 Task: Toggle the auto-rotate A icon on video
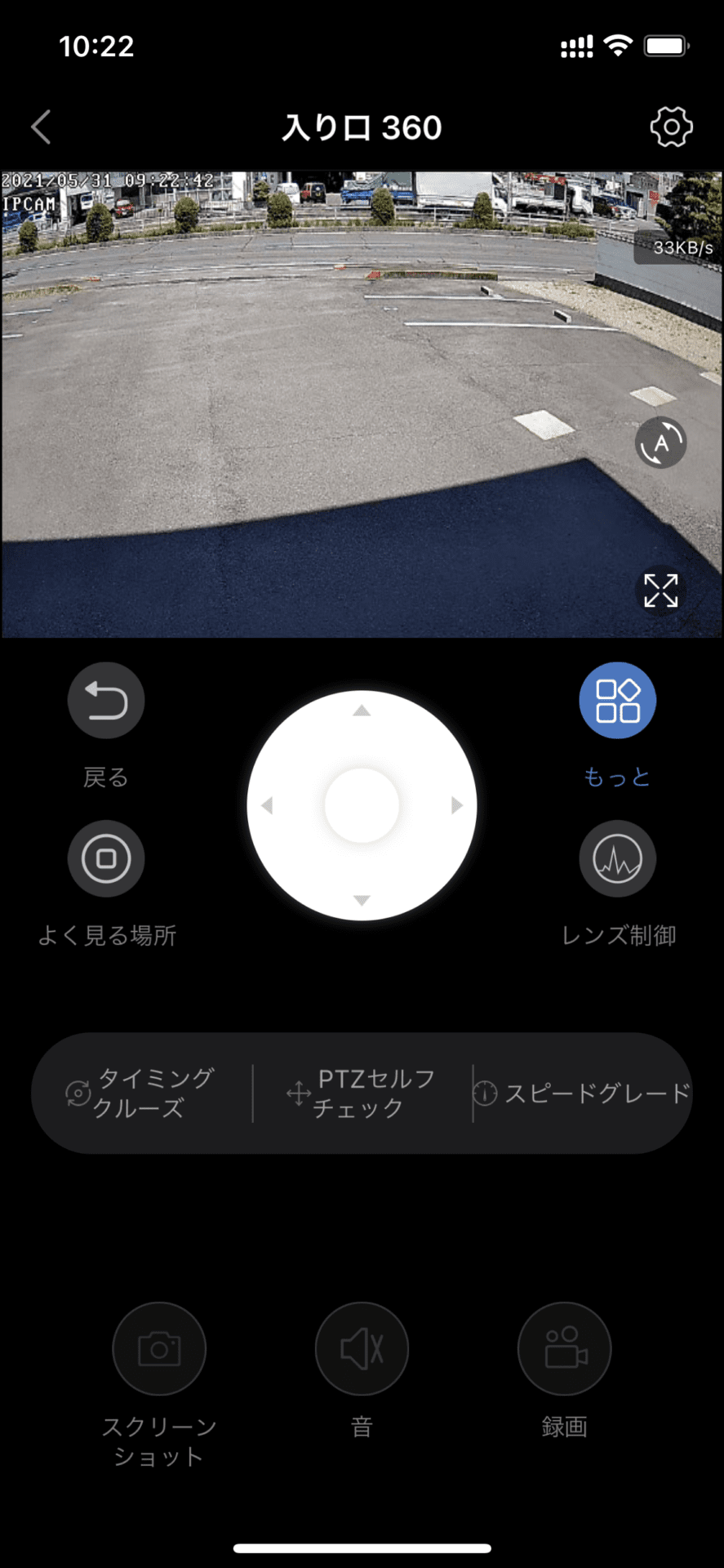point(660,443)
